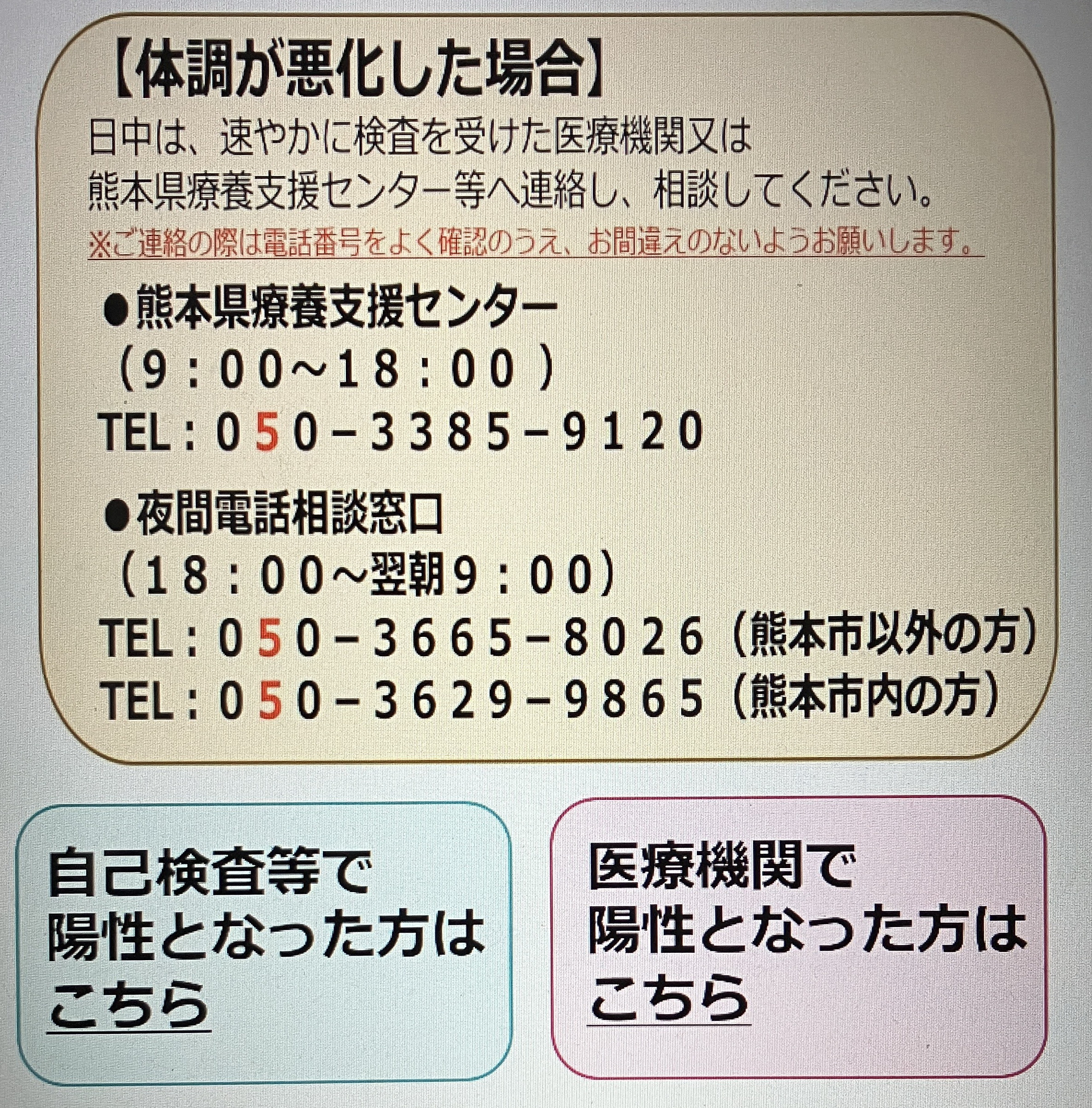Open こちら link for 自己検査等で陽性となった方
1092x1108 pixels.
[128, 1008]
